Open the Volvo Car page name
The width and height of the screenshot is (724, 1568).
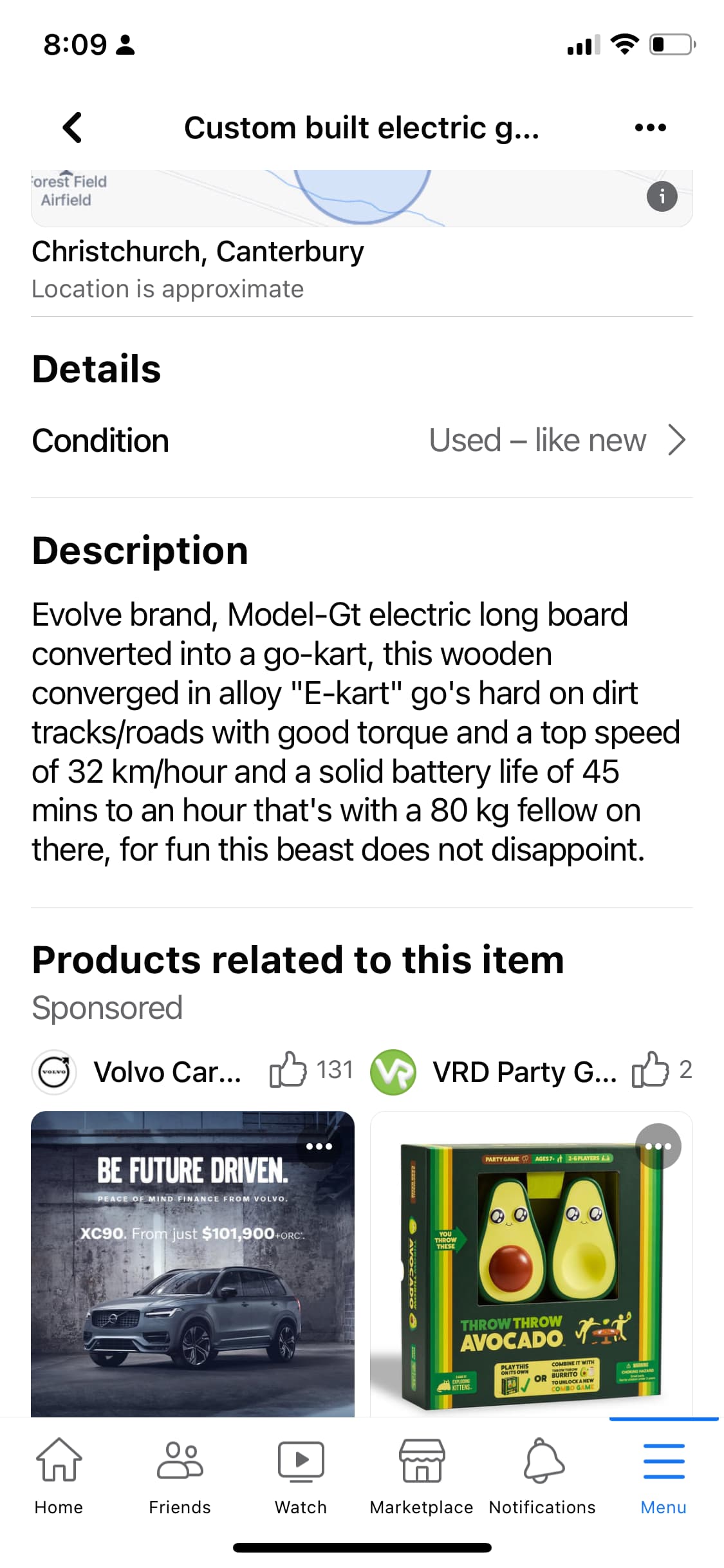[167, 1072]
